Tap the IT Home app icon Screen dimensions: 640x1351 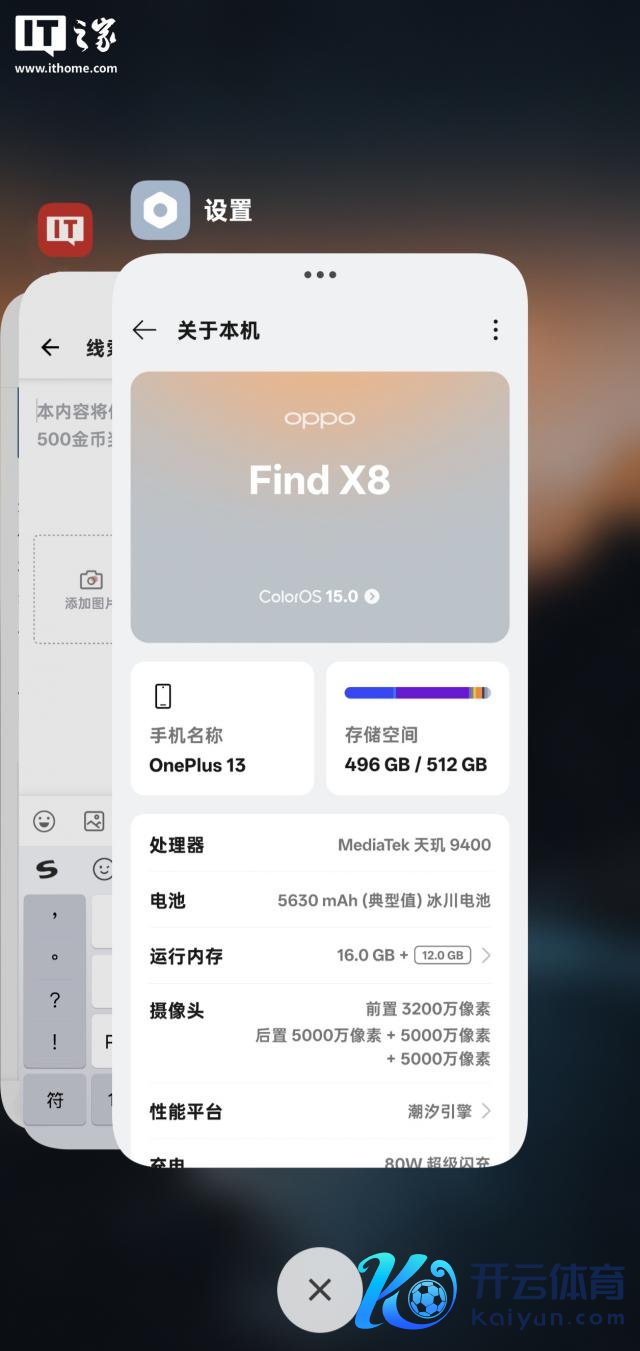coord(65,230)
